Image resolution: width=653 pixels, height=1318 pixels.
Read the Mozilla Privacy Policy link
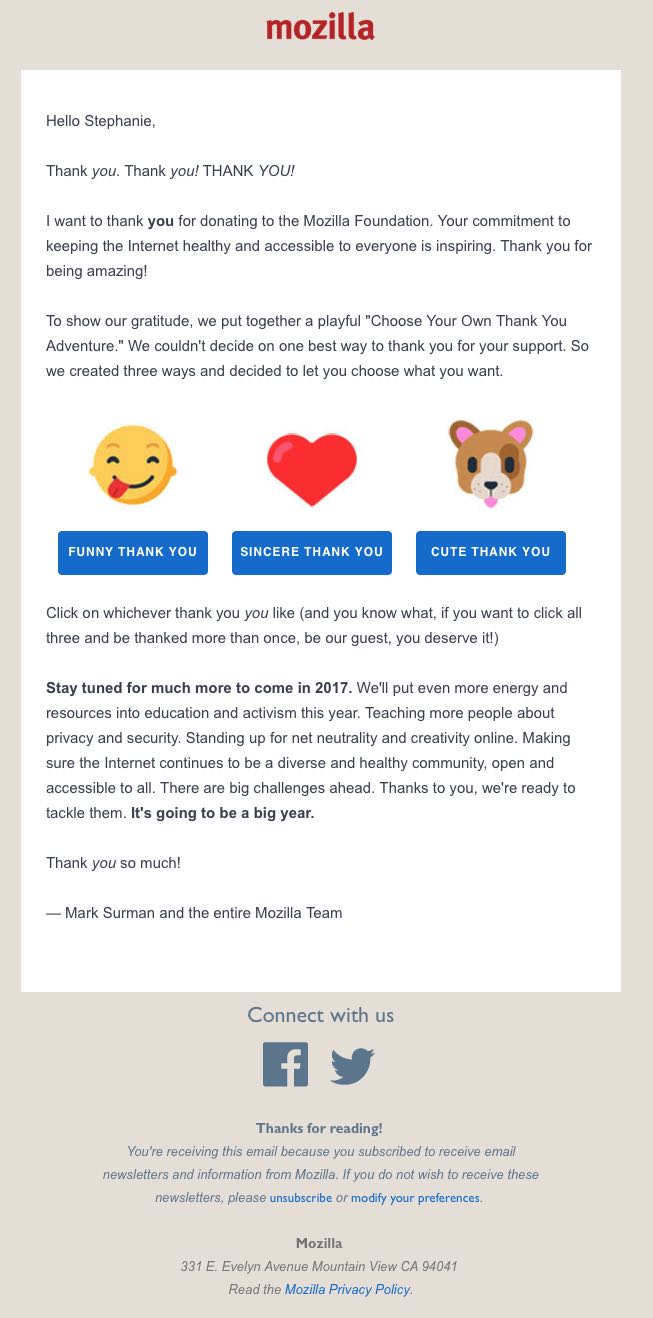[x=347, y=1289]
